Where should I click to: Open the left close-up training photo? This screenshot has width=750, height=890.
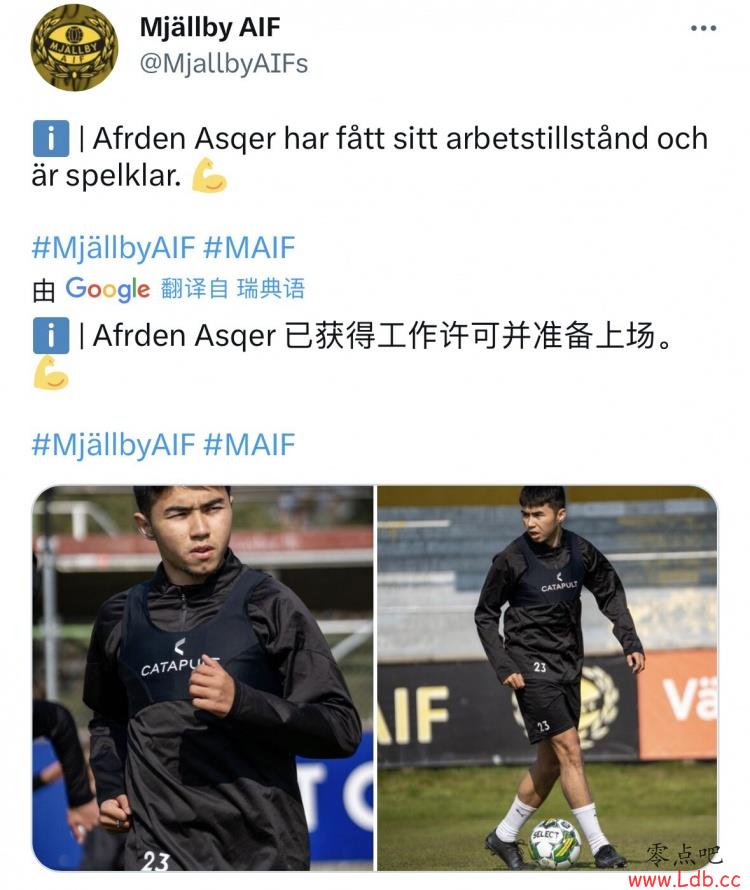tap(203, 678)
